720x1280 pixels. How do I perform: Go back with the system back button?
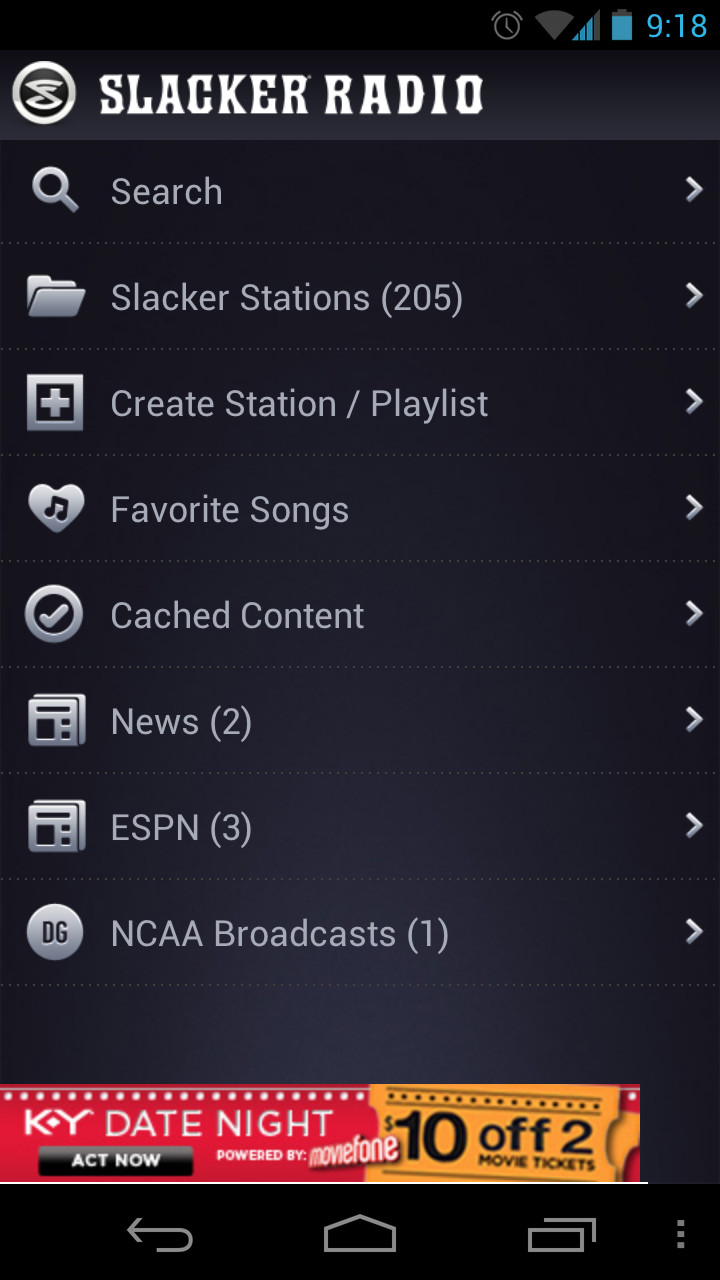click(160, 1235)
